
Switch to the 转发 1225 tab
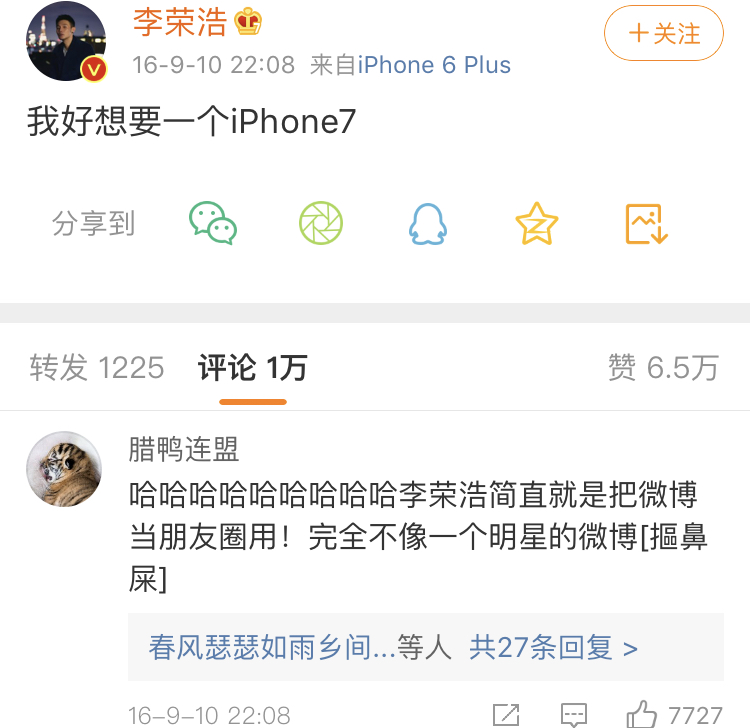coord(97,368)
